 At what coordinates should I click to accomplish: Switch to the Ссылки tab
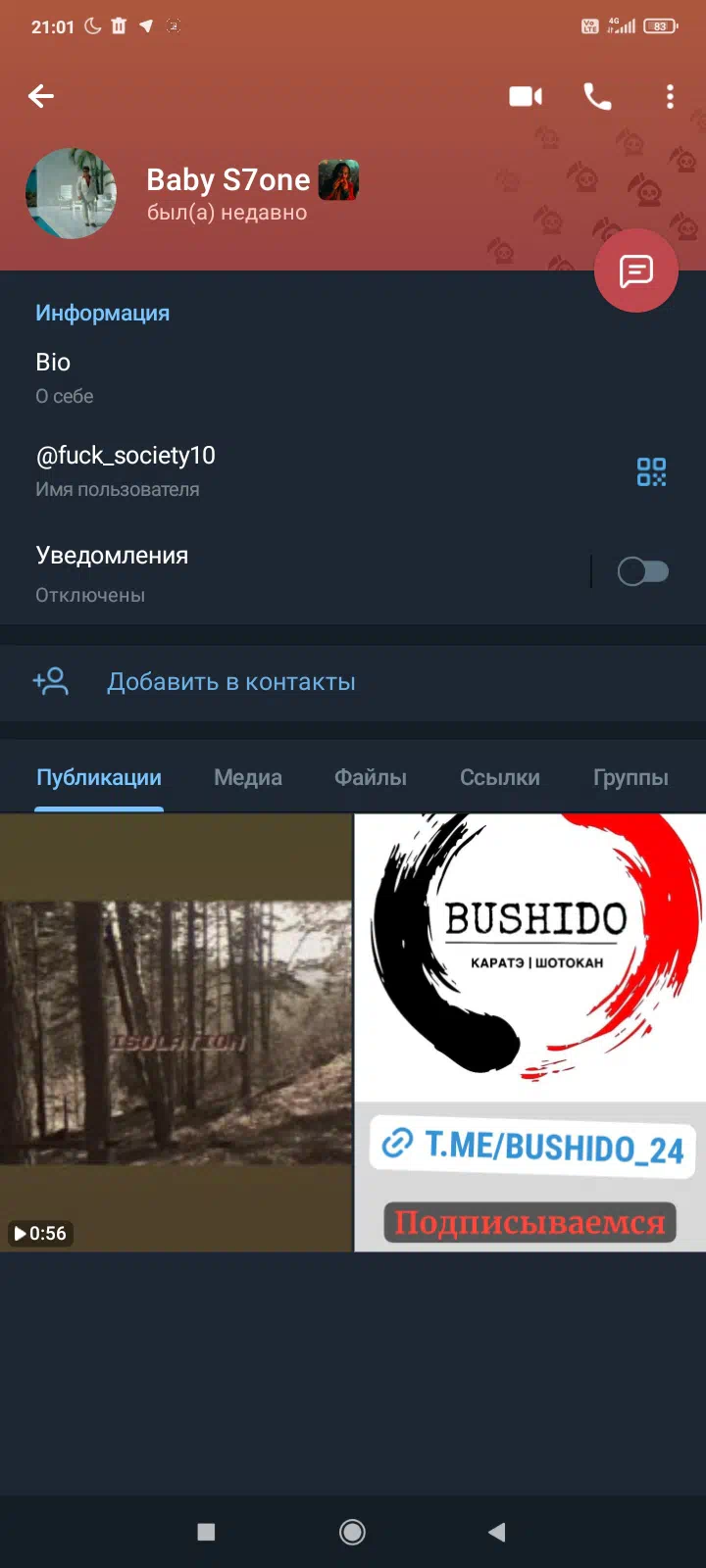click(x=500, y=777)
